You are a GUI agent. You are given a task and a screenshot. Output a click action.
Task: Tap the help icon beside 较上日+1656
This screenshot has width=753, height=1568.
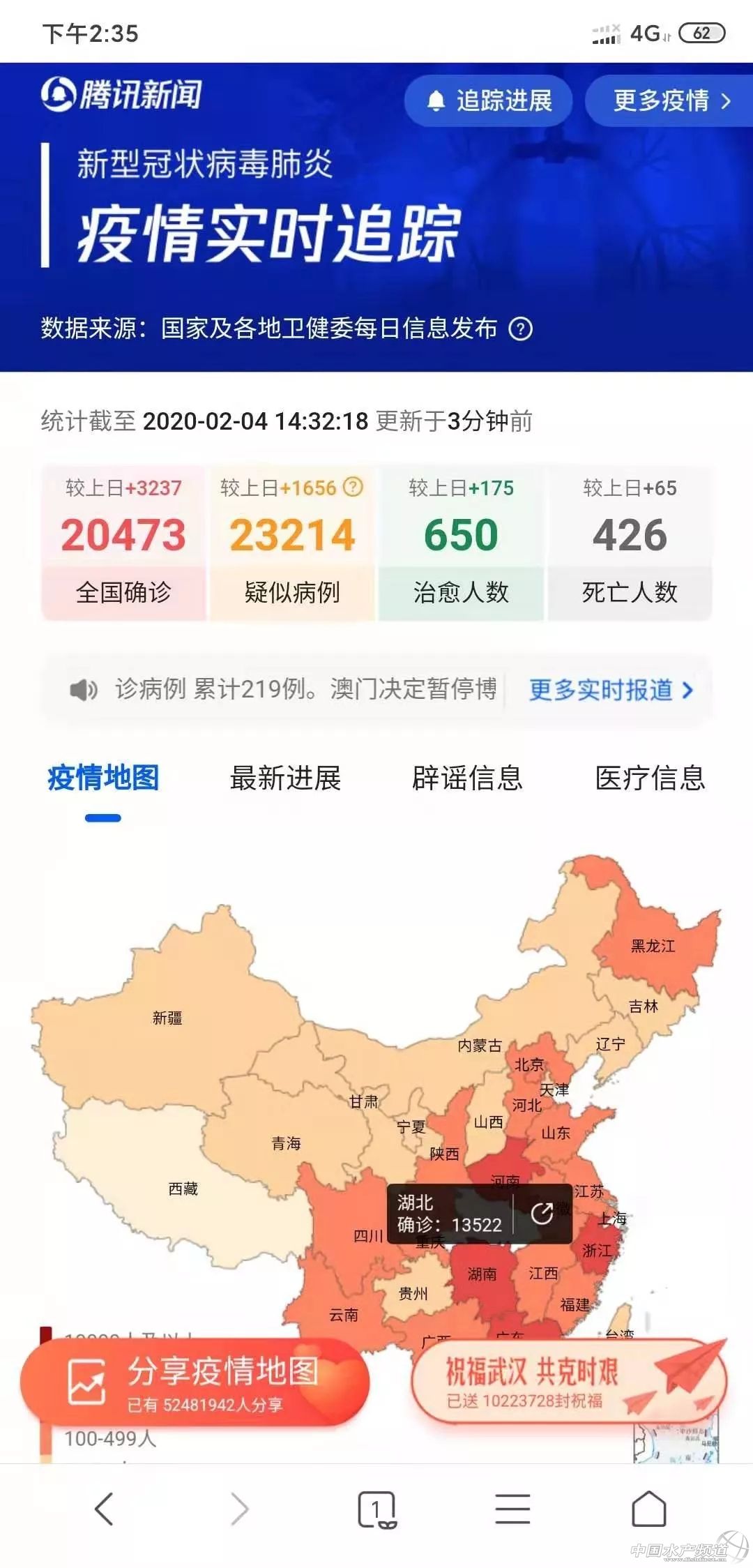pyautogui.click(x=353, y=487)
